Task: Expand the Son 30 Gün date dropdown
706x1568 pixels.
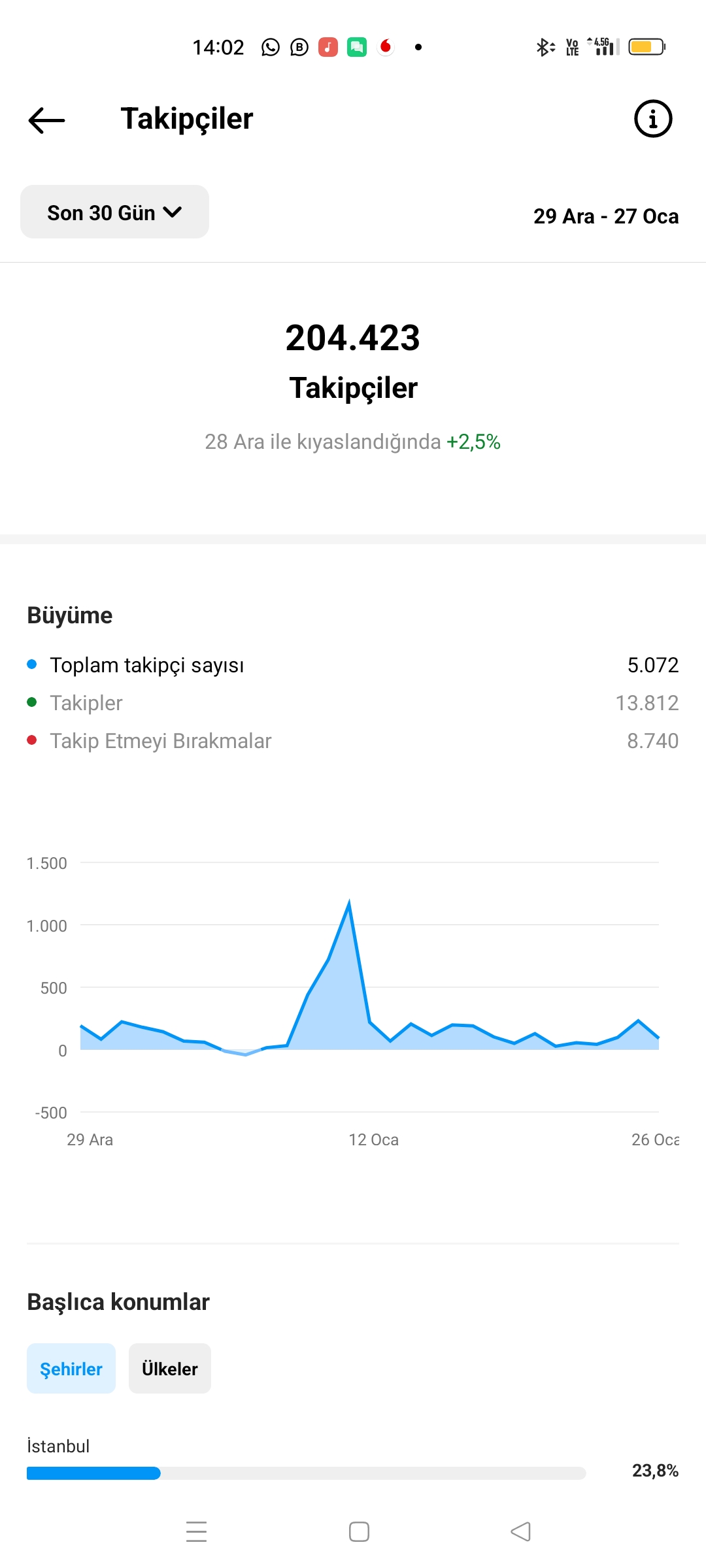Action: [114, 212]
